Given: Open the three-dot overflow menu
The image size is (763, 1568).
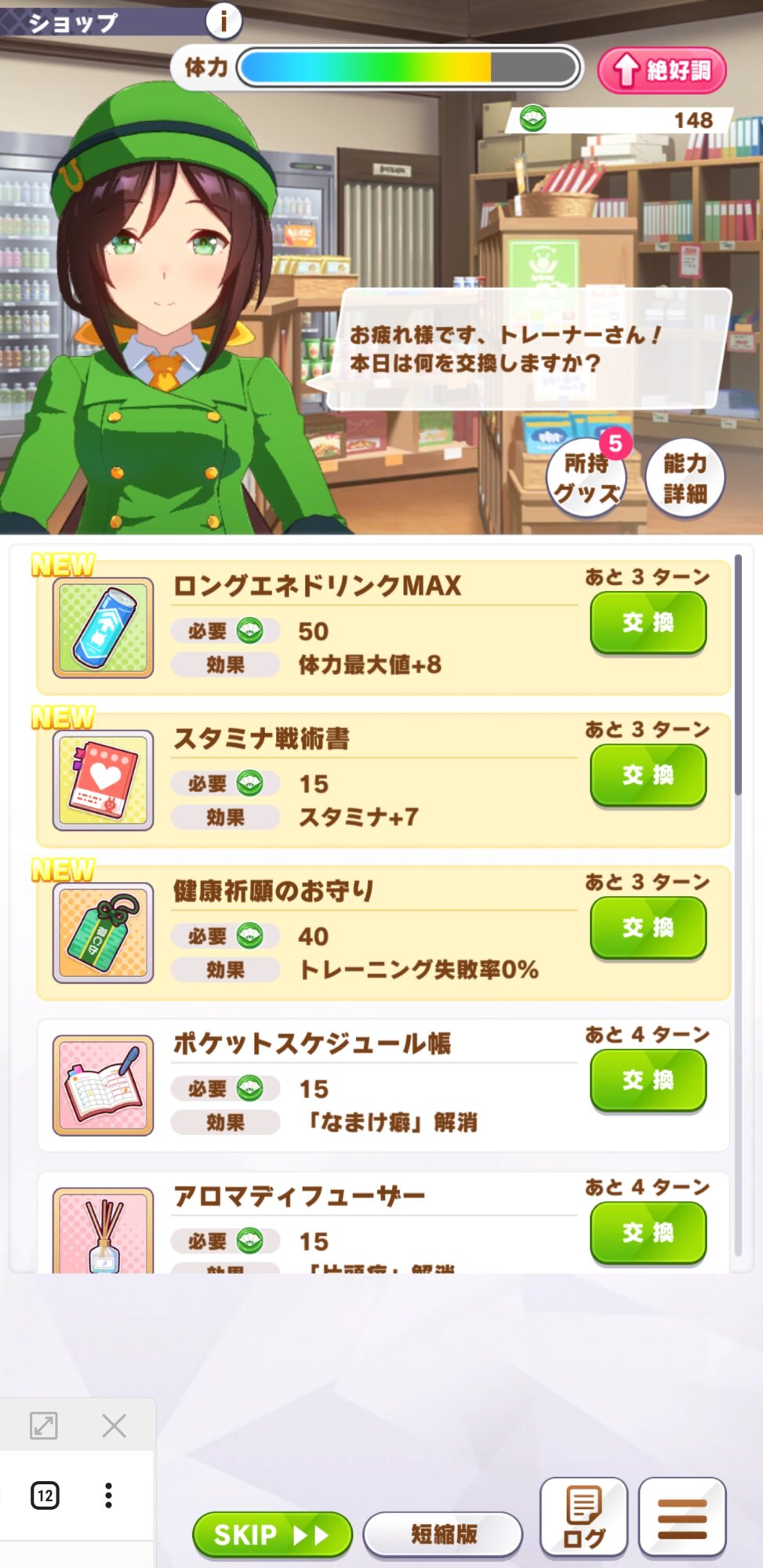Looking at the screenshot, I should [108, 1495].
